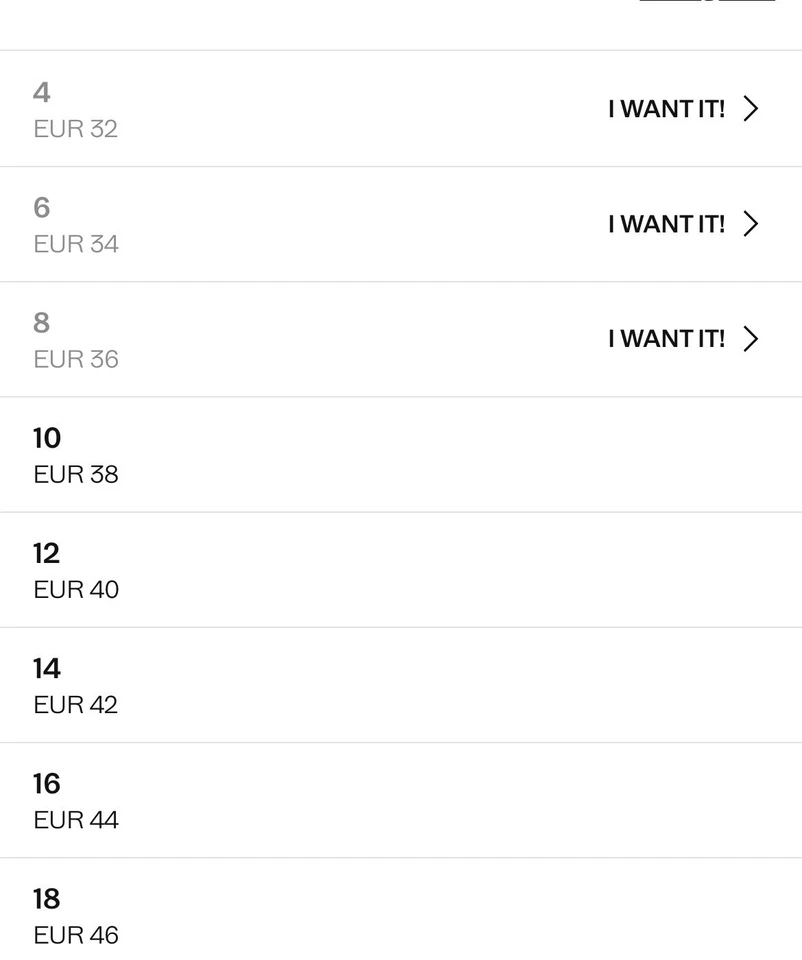This screenshot has width=802, height=960.
Task: Tap I WANT IT! for size 4
Action: click(683, 109)
